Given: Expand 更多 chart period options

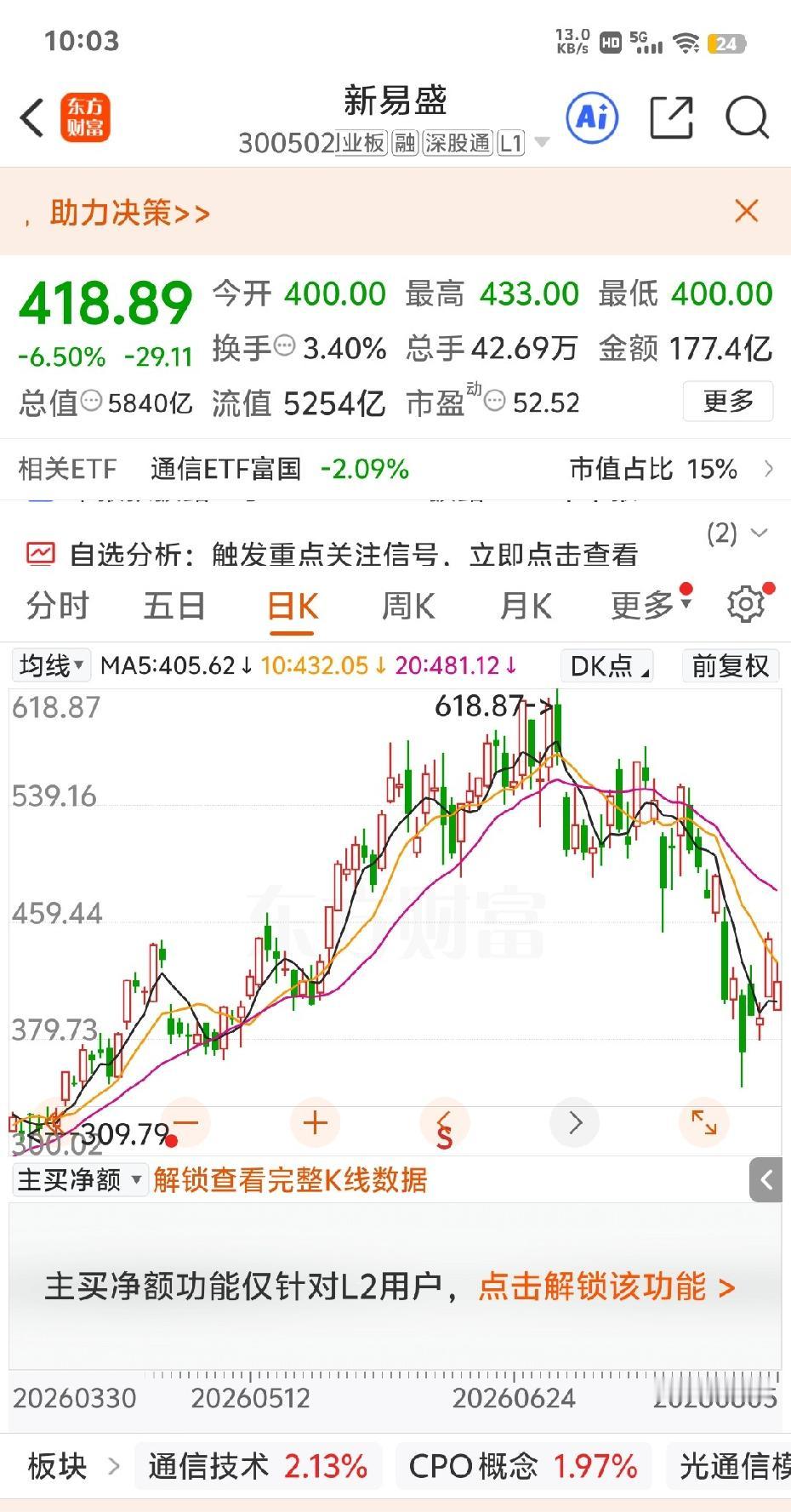Looking at the screenshot, I should point(651,604).
